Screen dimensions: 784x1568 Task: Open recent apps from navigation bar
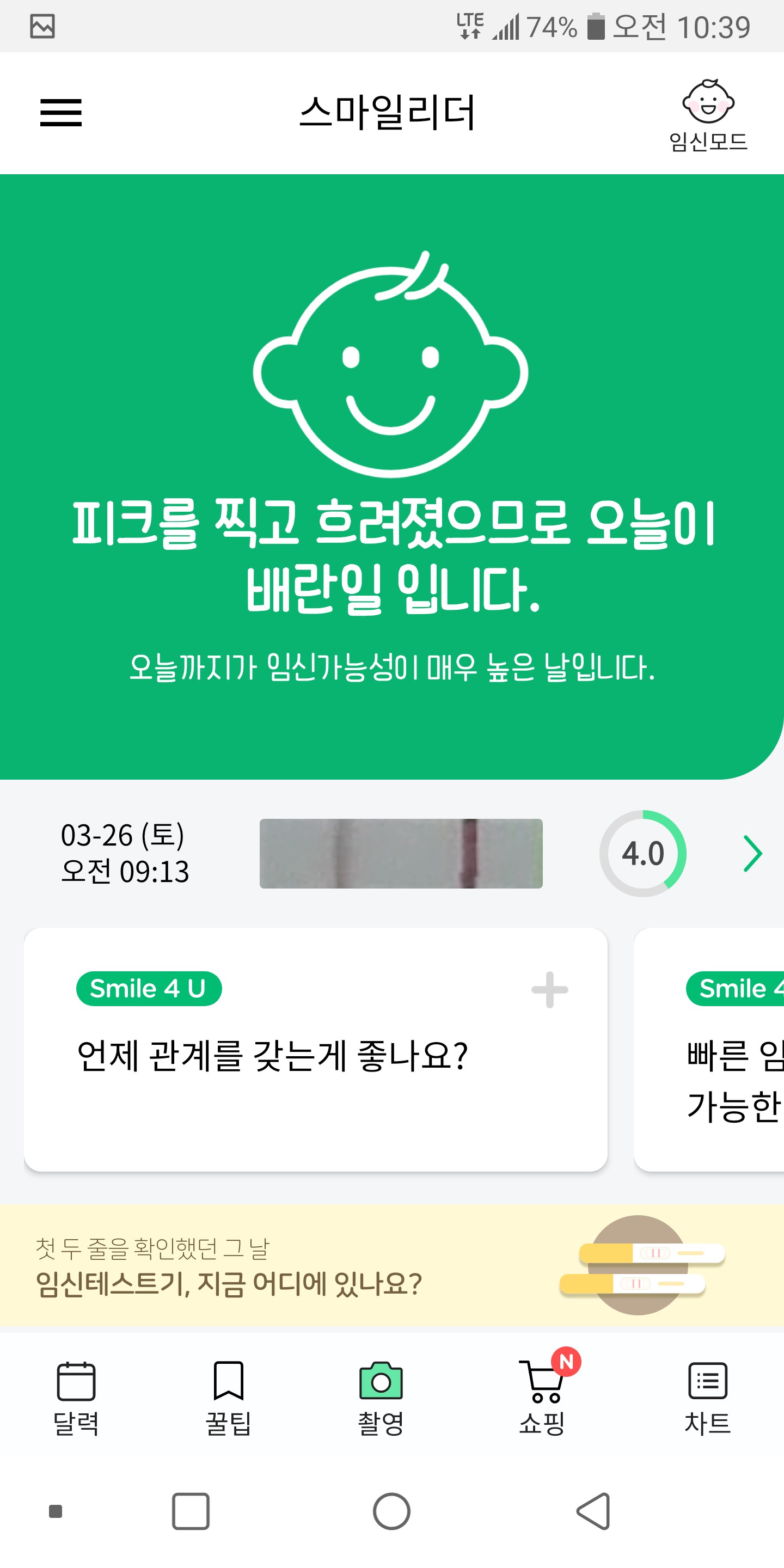191,1511
